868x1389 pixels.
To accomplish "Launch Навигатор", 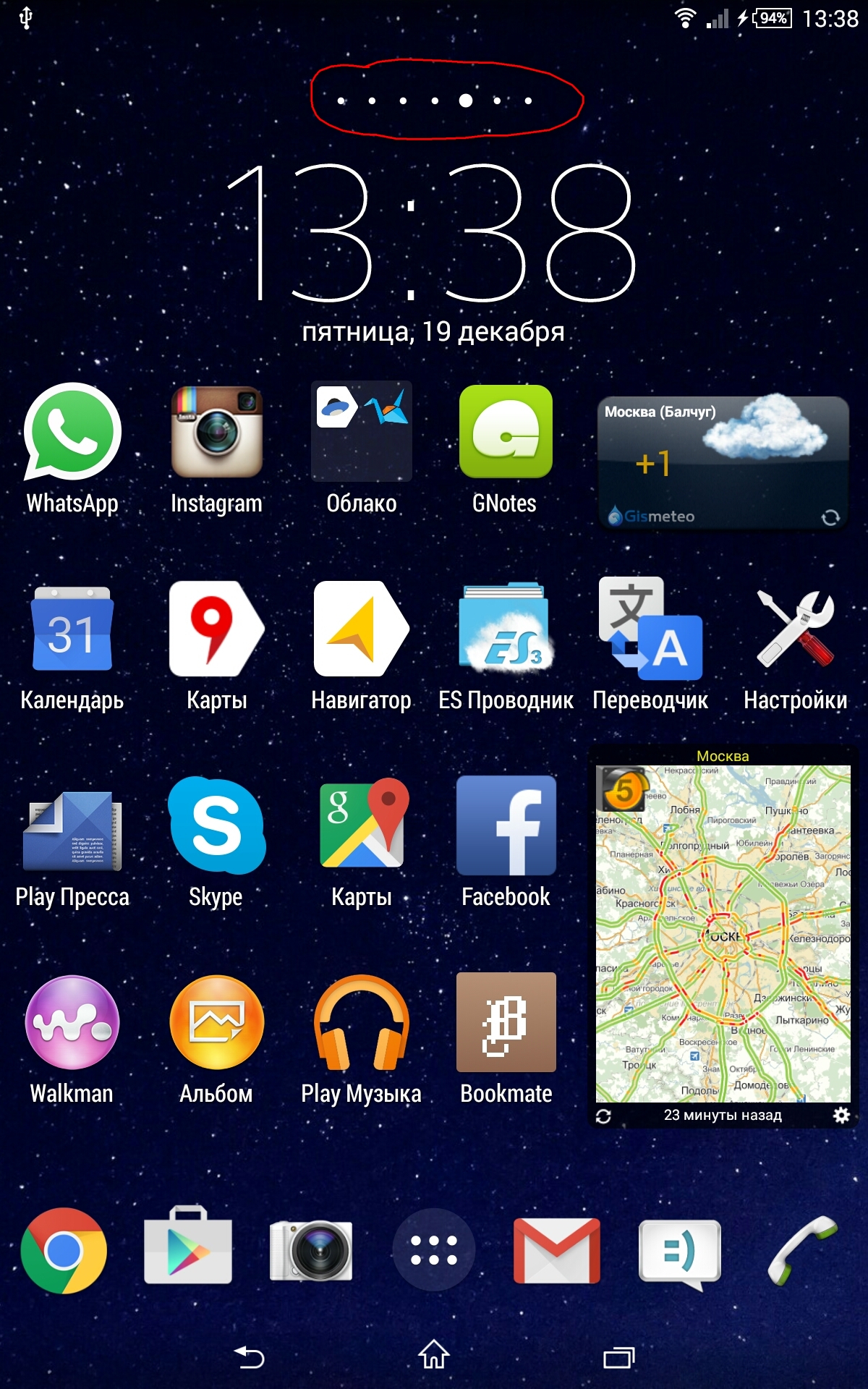I will coord(361,629).
